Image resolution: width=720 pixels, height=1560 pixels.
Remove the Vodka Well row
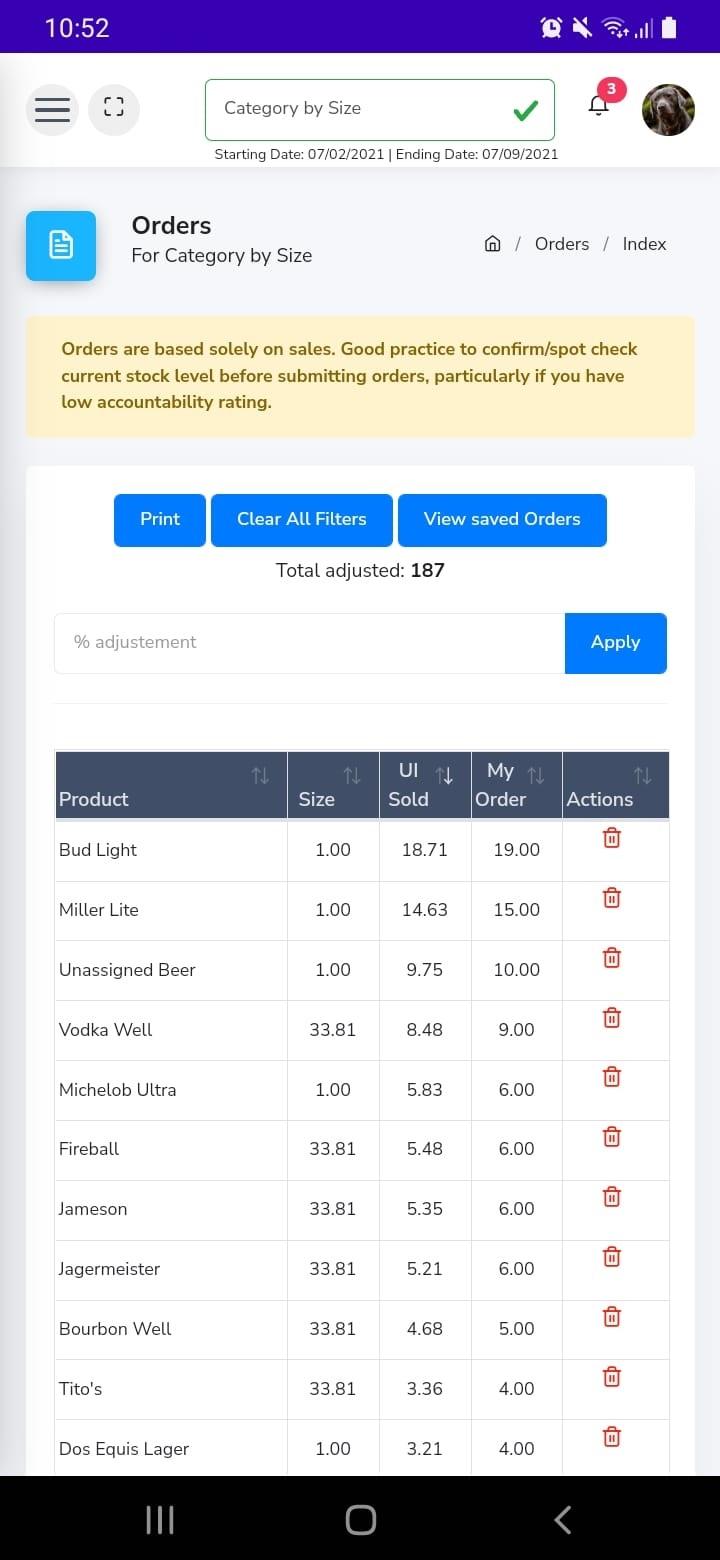pyautogui.click(x=612, y=1018)
